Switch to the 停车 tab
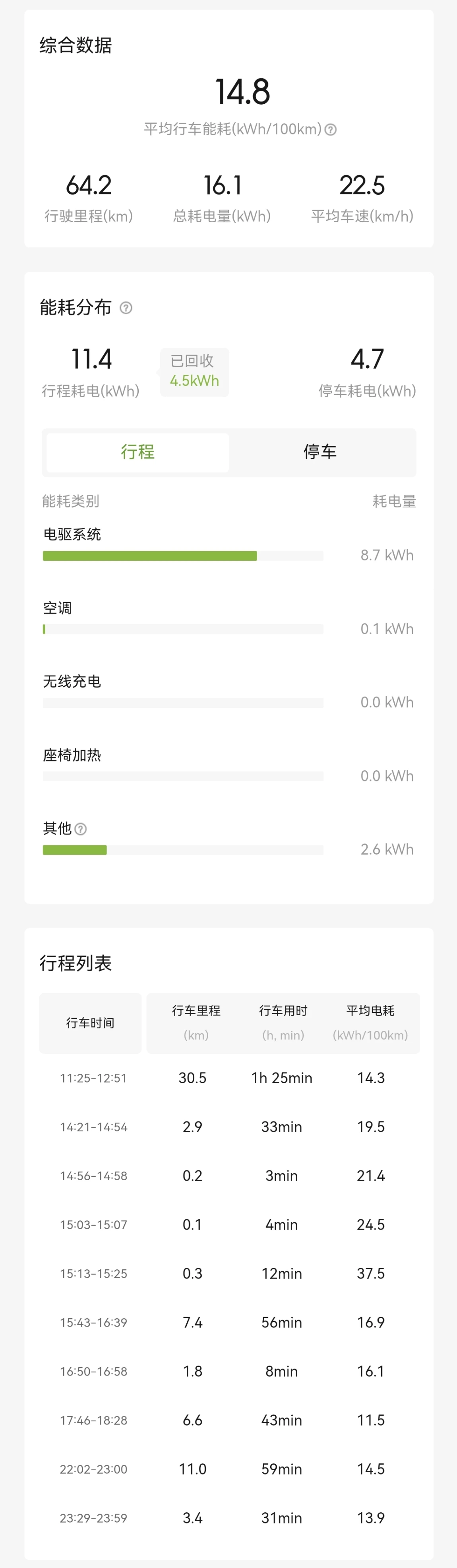457x1568 pixels. (320, 452)
